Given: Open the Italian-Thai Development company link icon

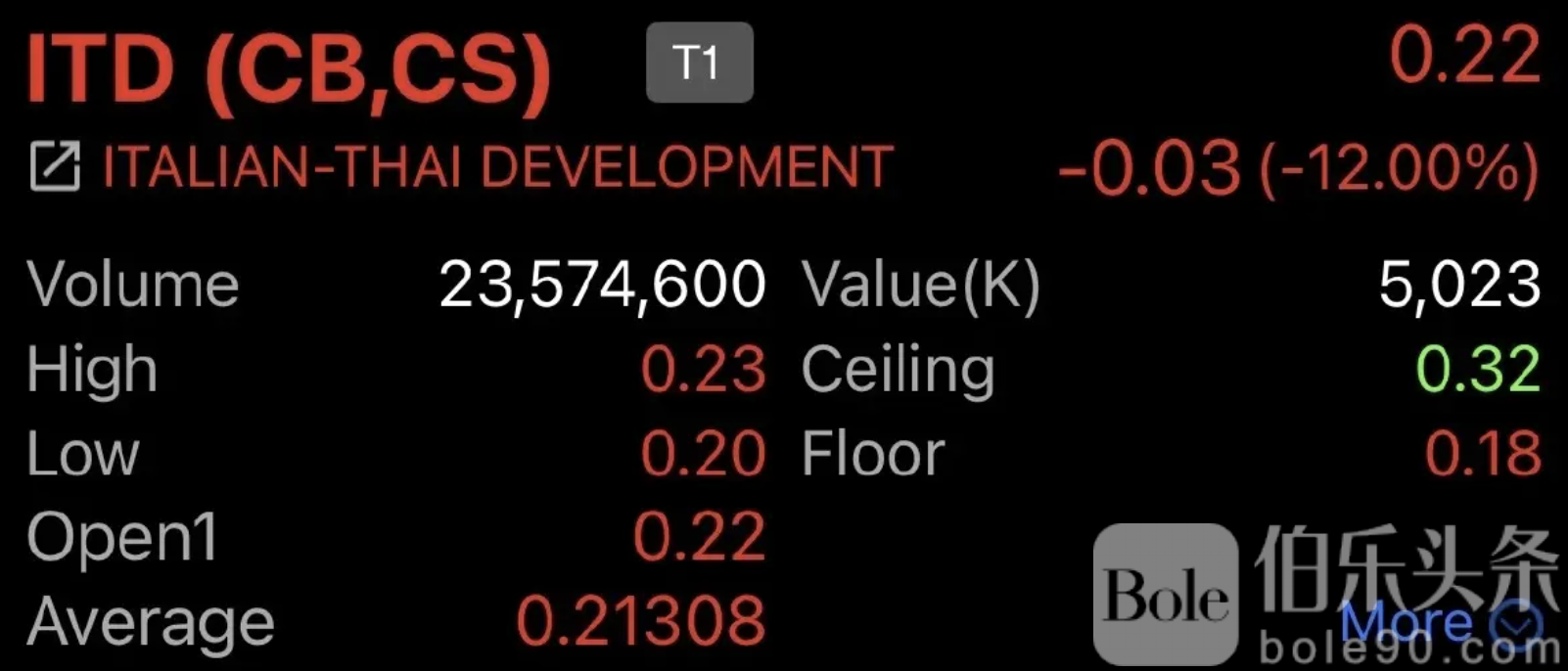Looking at the screenshot, I should click(x=54, y=166).
